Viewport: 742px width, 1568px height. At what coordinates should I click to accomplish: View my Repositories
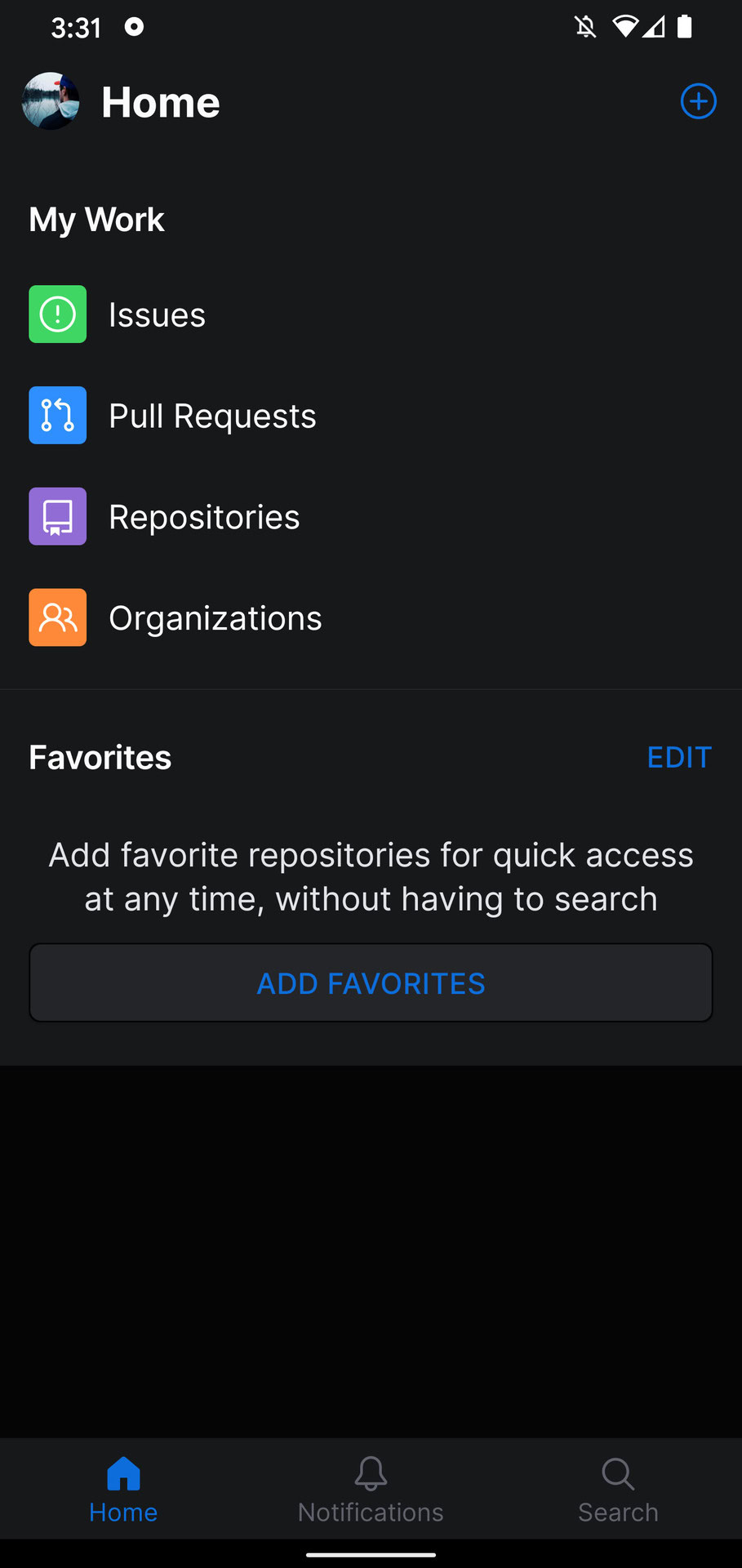203,517
